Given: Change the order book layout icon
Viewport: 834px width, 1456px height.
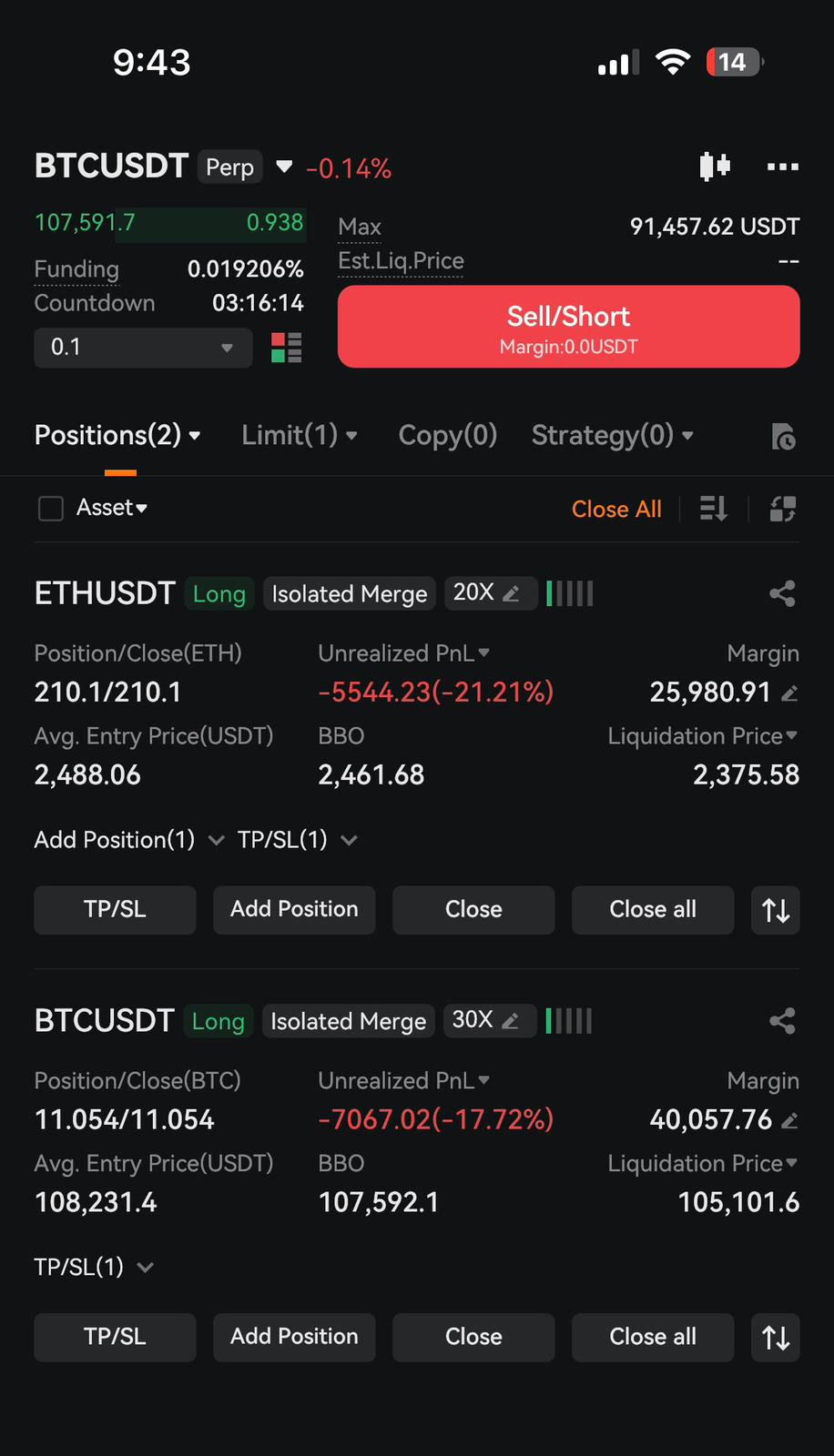Looking at the screenshot, I should [287, 348].
